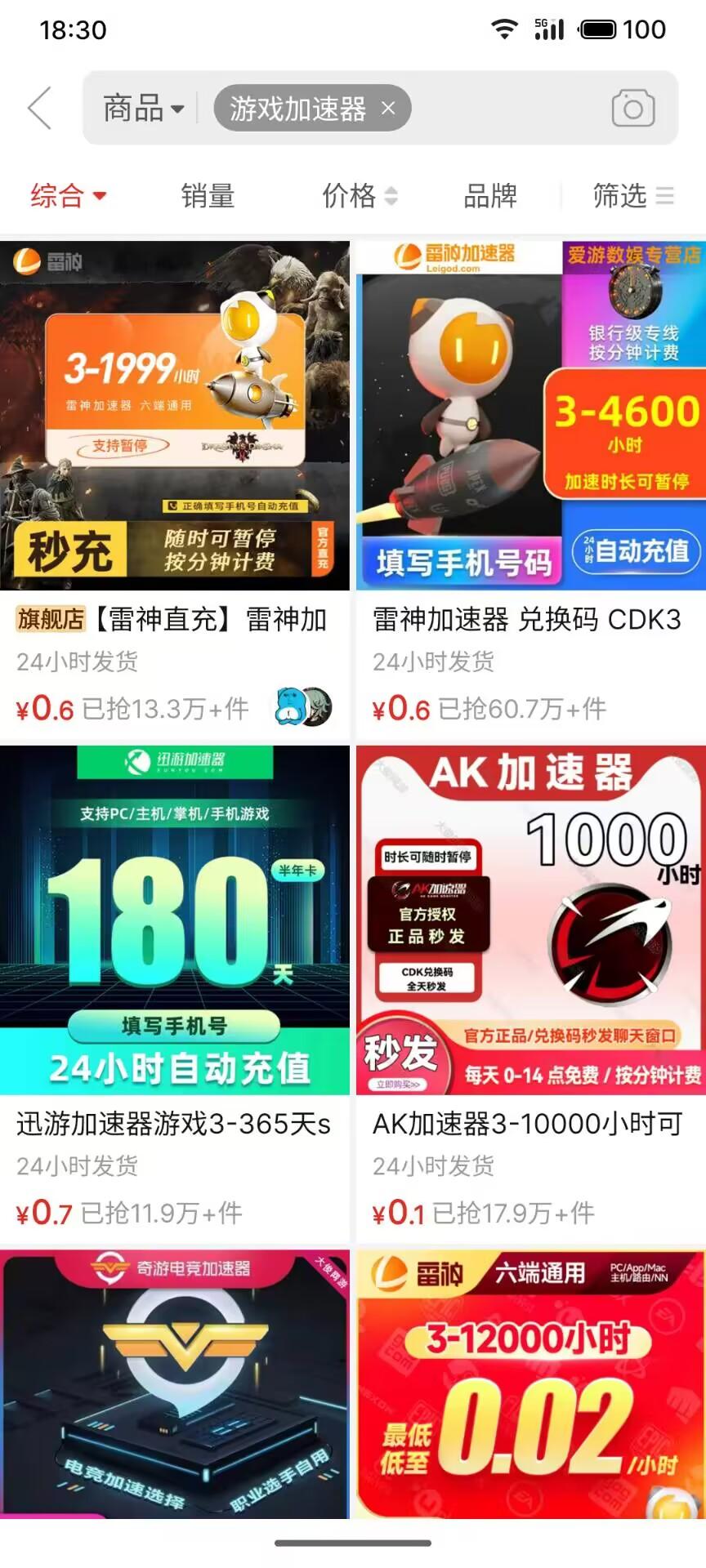Remove the 游戏加速器 search tag via ×
This screenshot has width=706, height=1568.
tap(389, 107)
